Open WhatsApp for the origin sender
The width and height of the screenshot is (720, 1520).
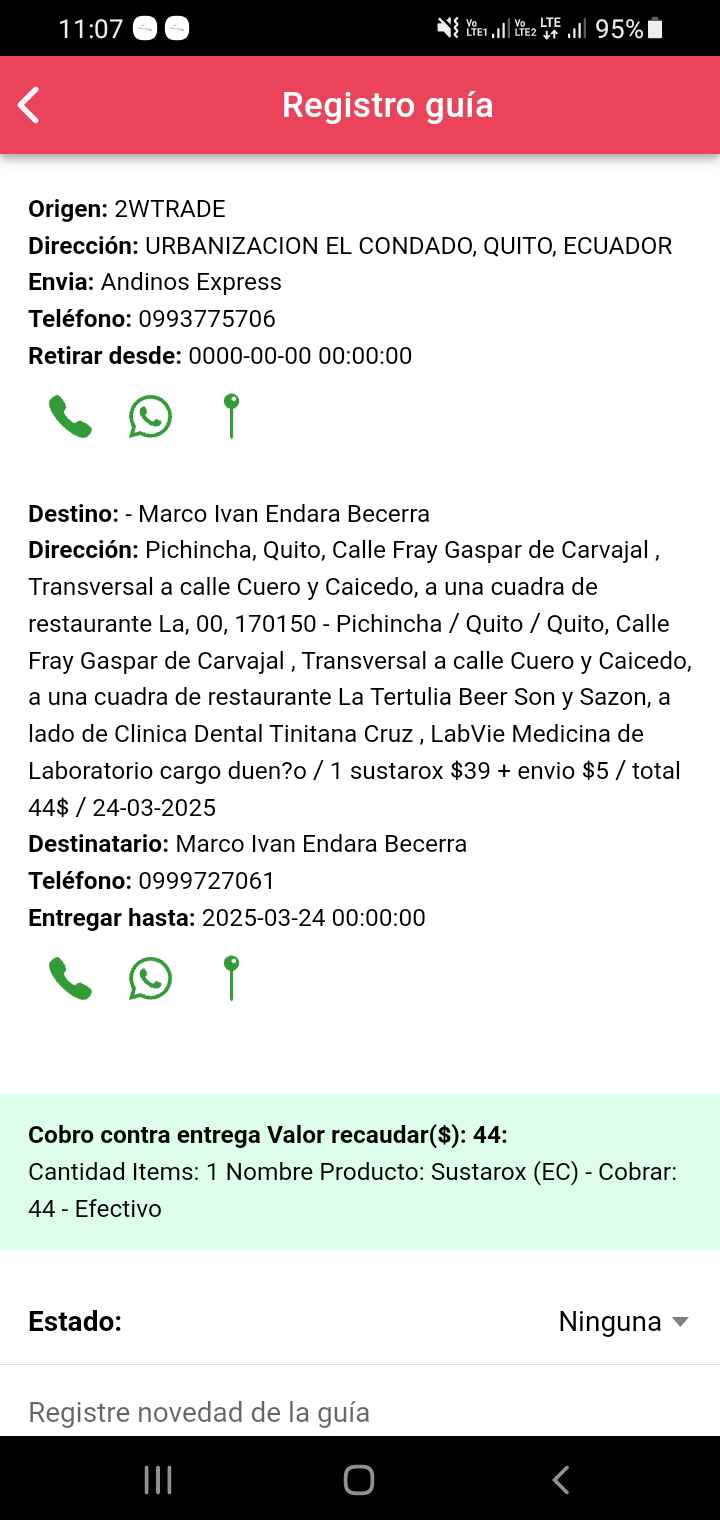click(150, 417)
